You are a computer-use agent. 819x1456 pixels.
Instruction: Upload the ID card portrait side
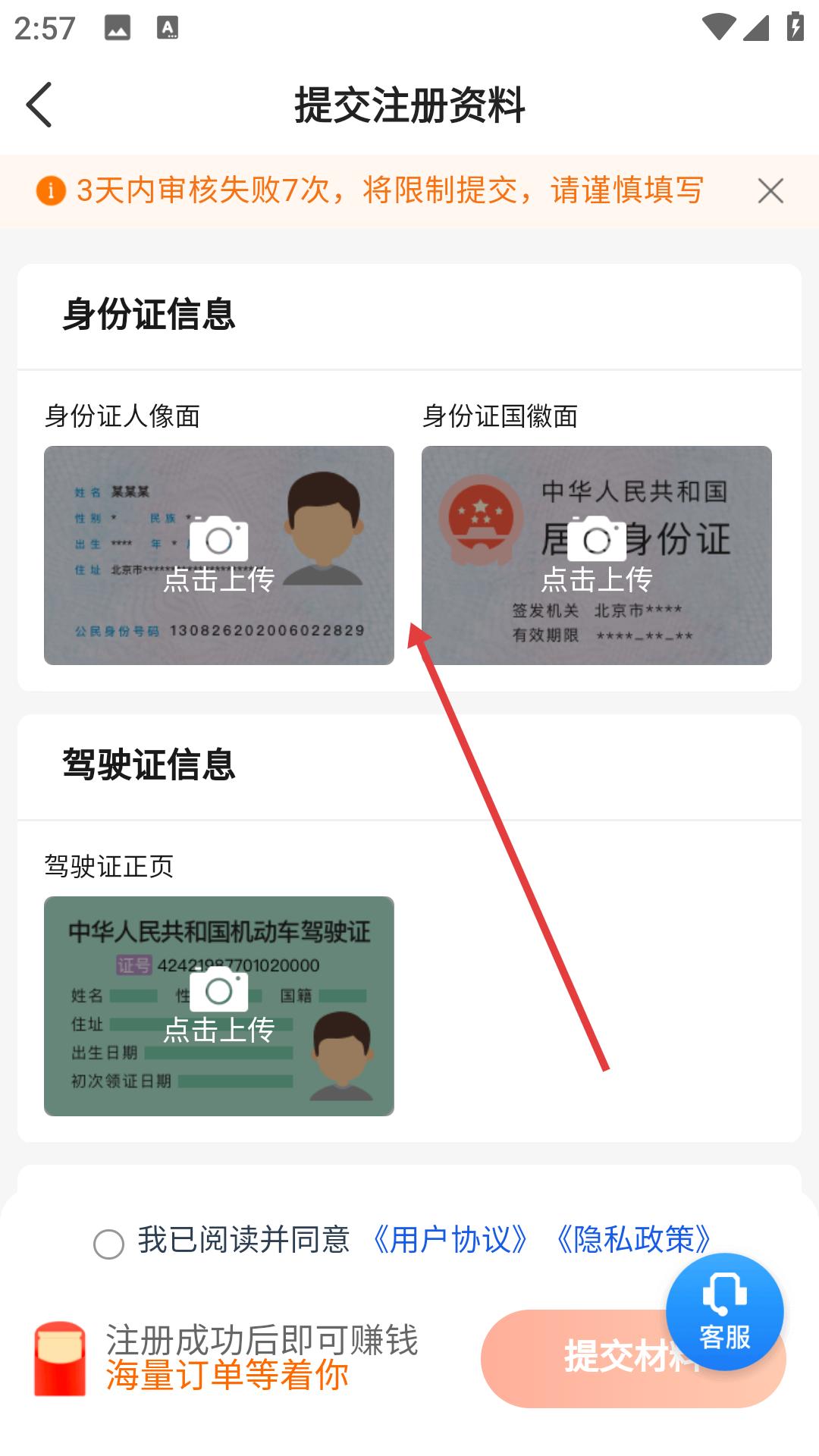pos(219,555)
